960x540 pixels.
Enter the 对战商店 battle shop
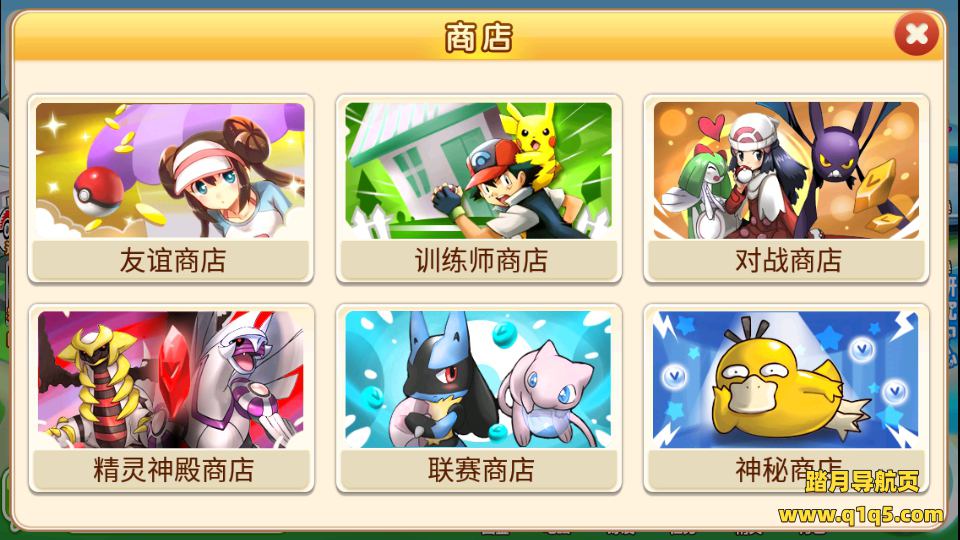point(787,190)
